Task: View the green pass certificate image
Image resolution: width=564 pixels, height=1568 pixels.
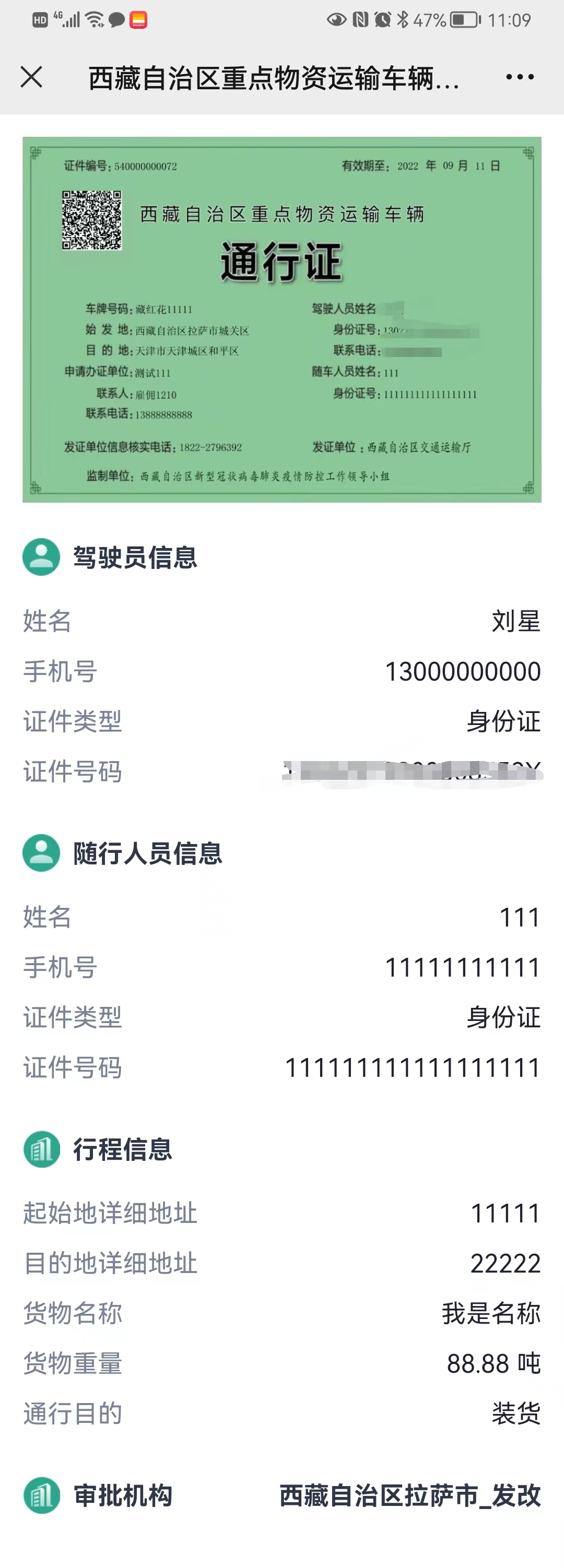Action: [282, 319]
